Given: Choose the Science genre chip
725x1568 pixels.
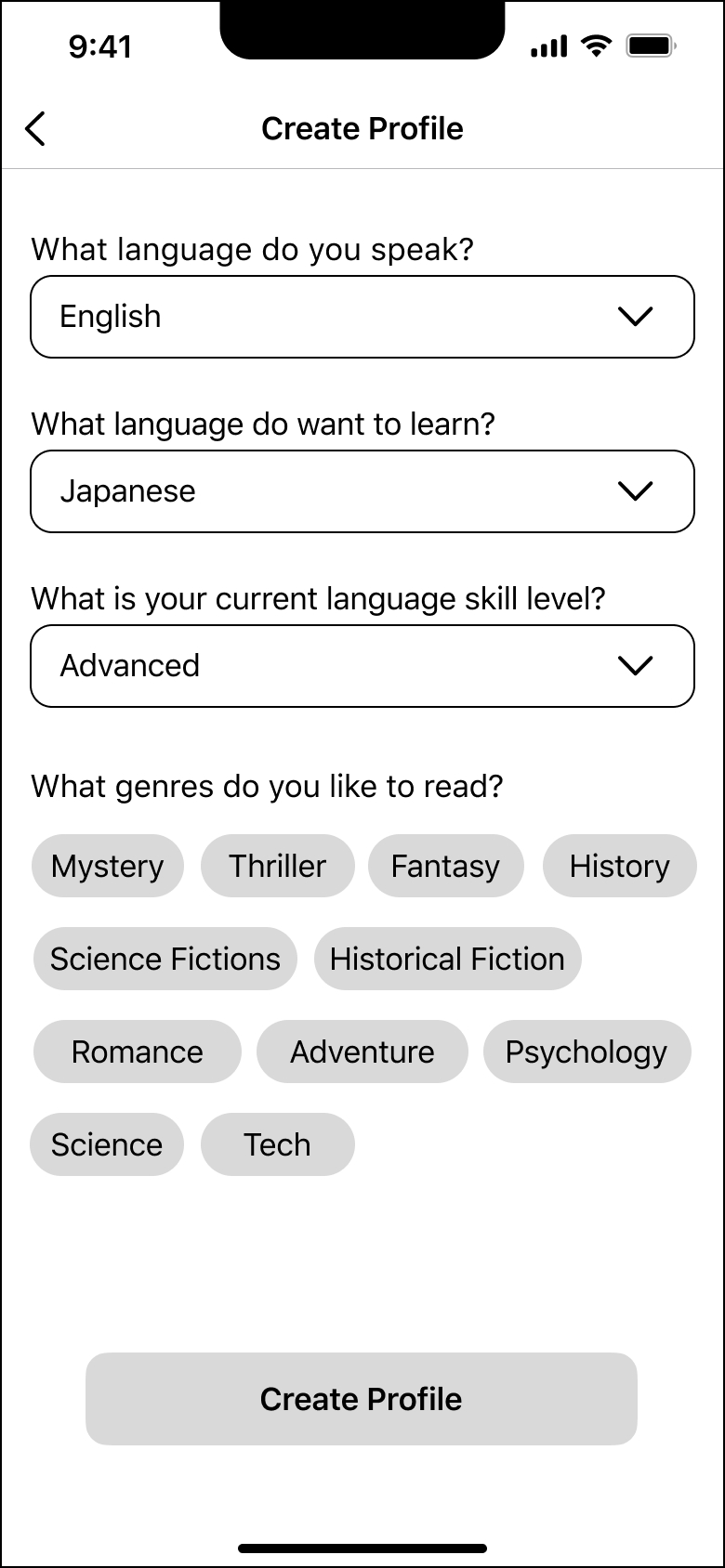Looking at the screenshot, I should pos(107,1144).
